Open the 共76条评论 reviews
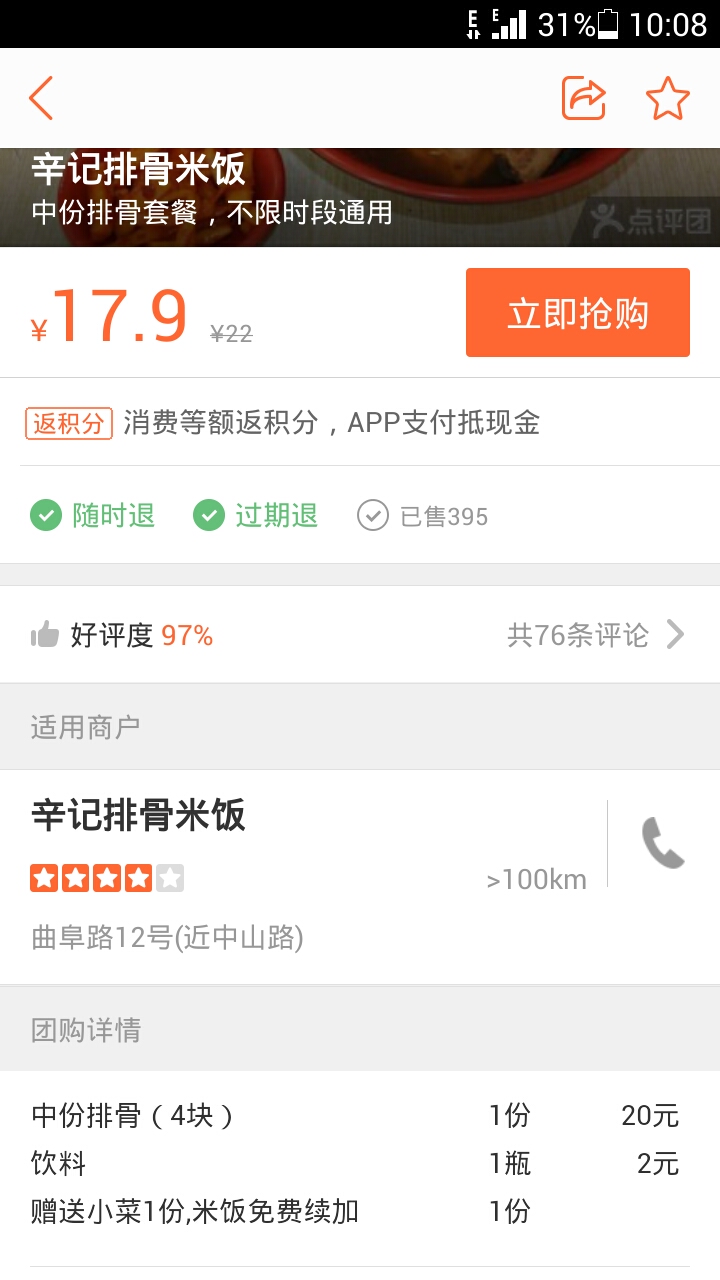The image size is (720, 1280). point(595,634)
